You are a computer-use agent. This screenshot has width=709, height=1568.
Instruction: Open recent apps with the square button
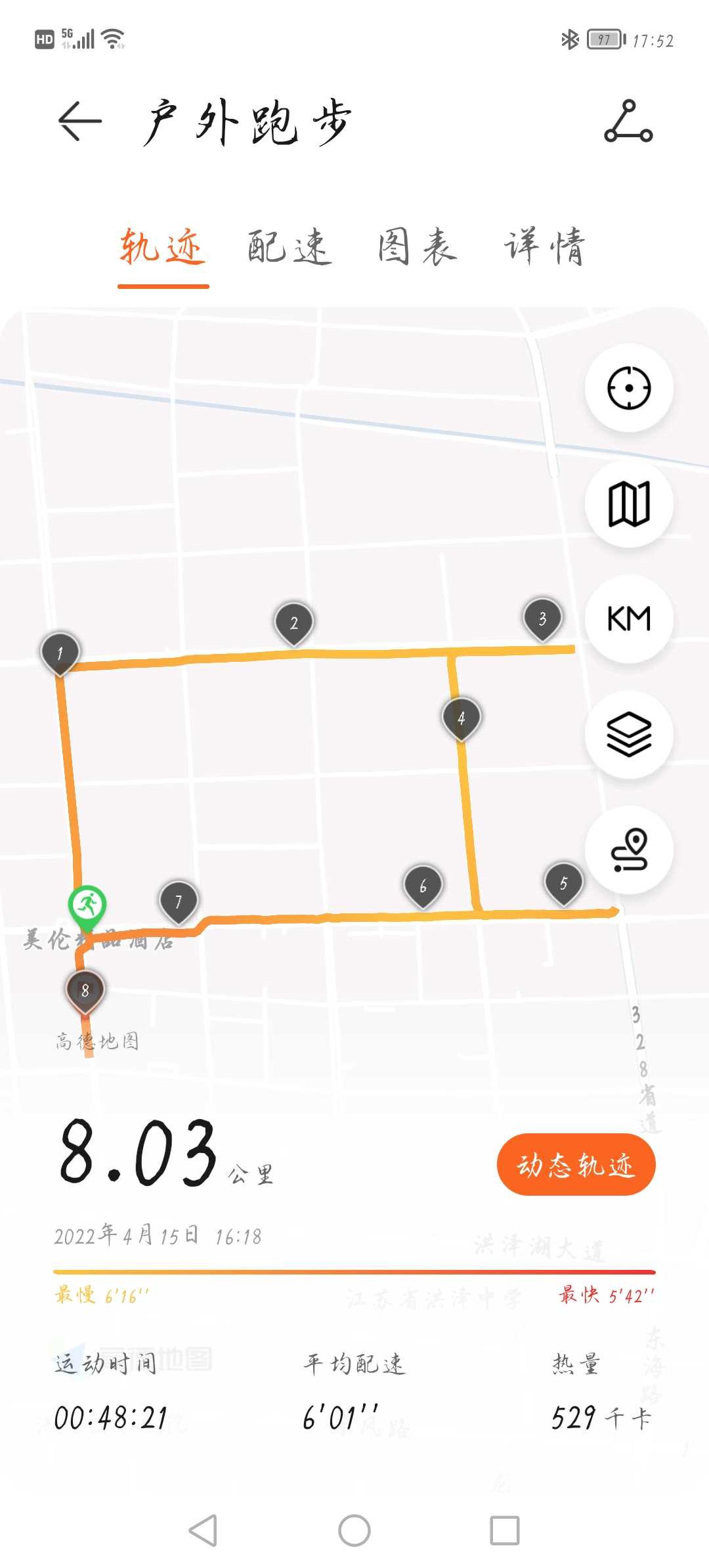pos(505,1531)
